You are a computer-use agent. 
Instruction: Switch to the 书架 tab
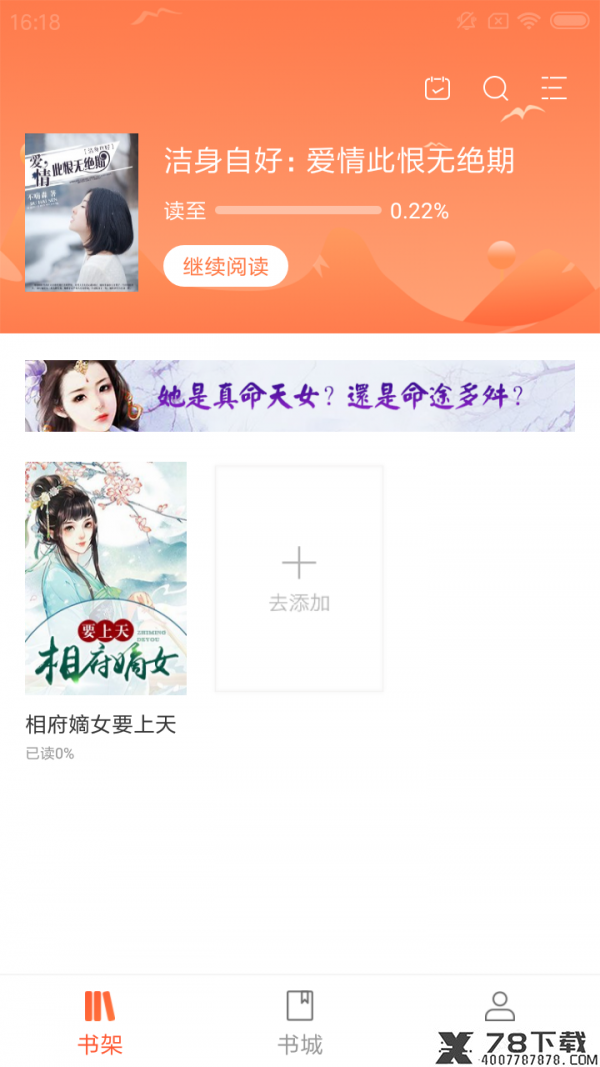pos(100,1021)
